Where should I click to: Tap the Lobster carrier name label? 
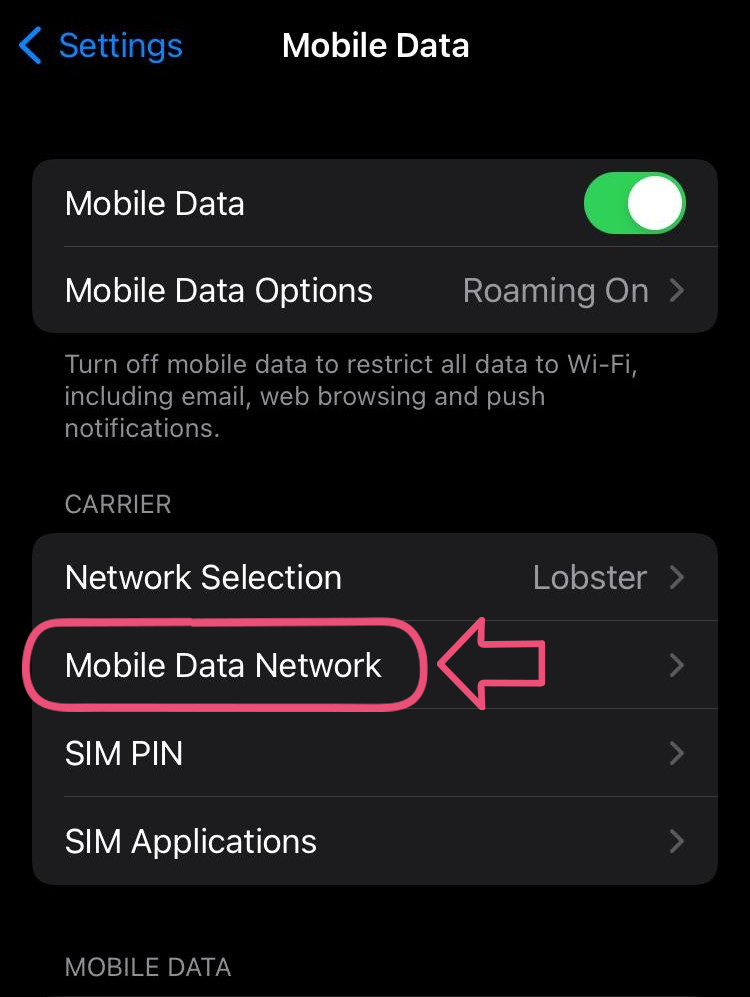[589, 577]
